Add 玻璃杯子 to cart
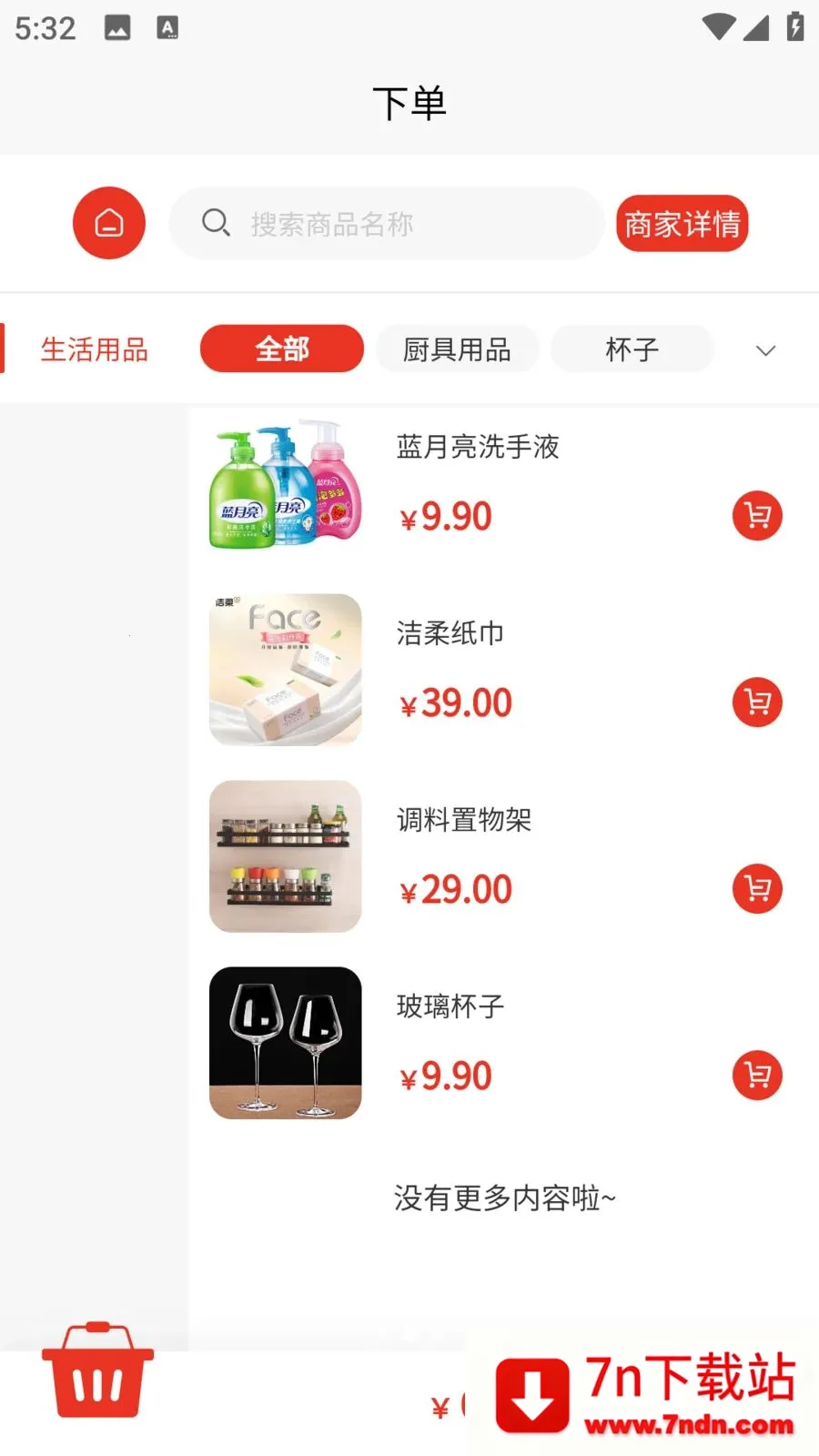Viewport: 819px width, 1456px height. pyautogui.click(x=757, y=1076)
